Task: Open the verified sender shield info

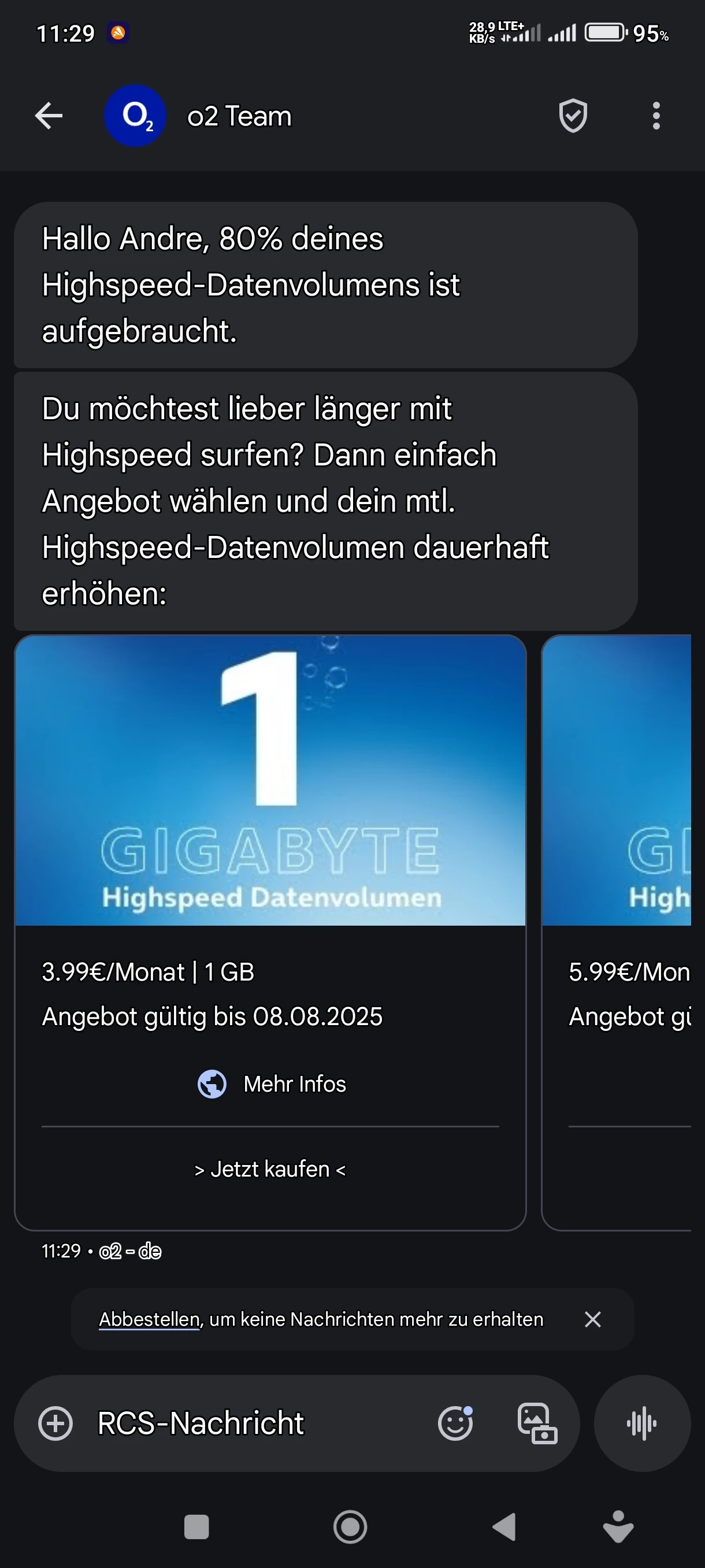Action: point(573,116)
